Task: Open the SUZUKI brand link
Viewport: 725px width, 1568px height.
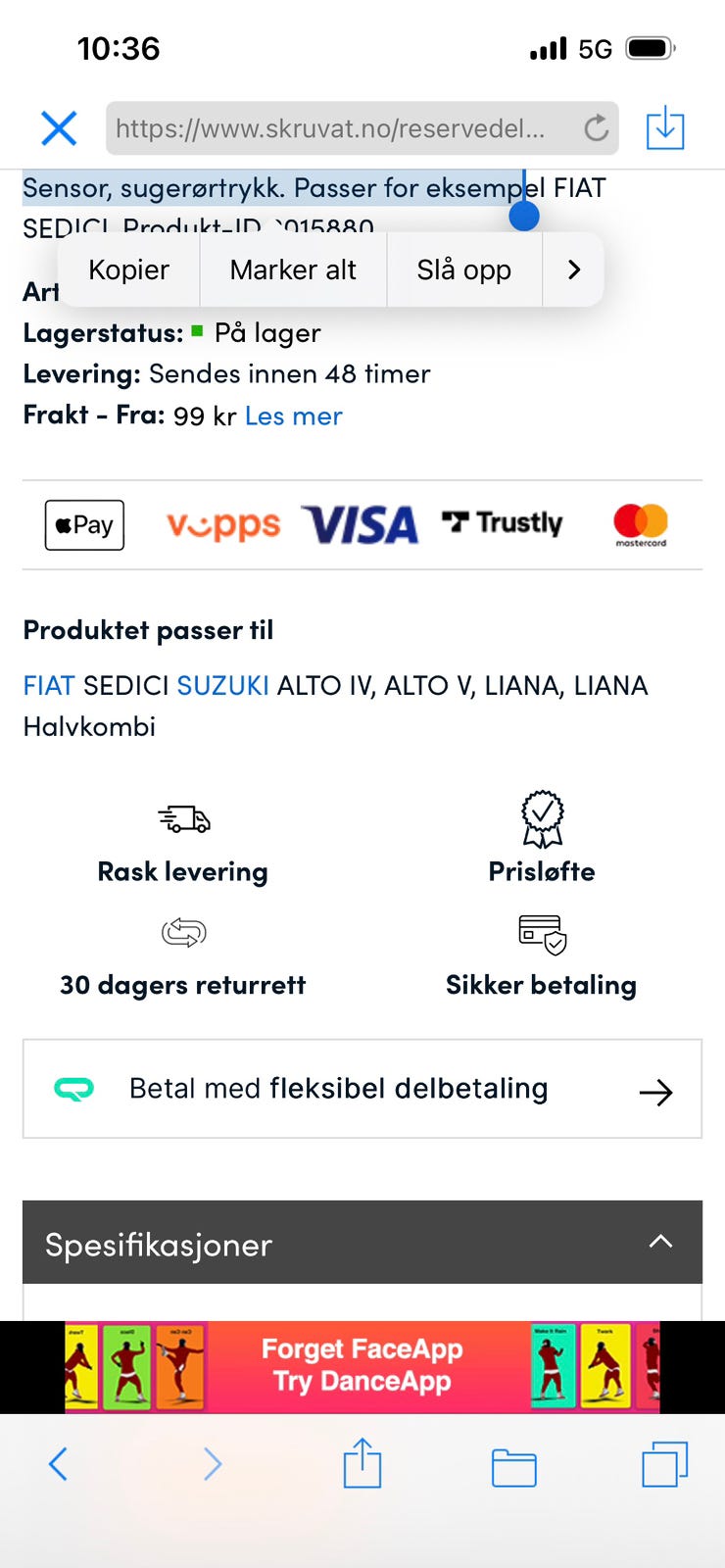Action: [222, 685]
